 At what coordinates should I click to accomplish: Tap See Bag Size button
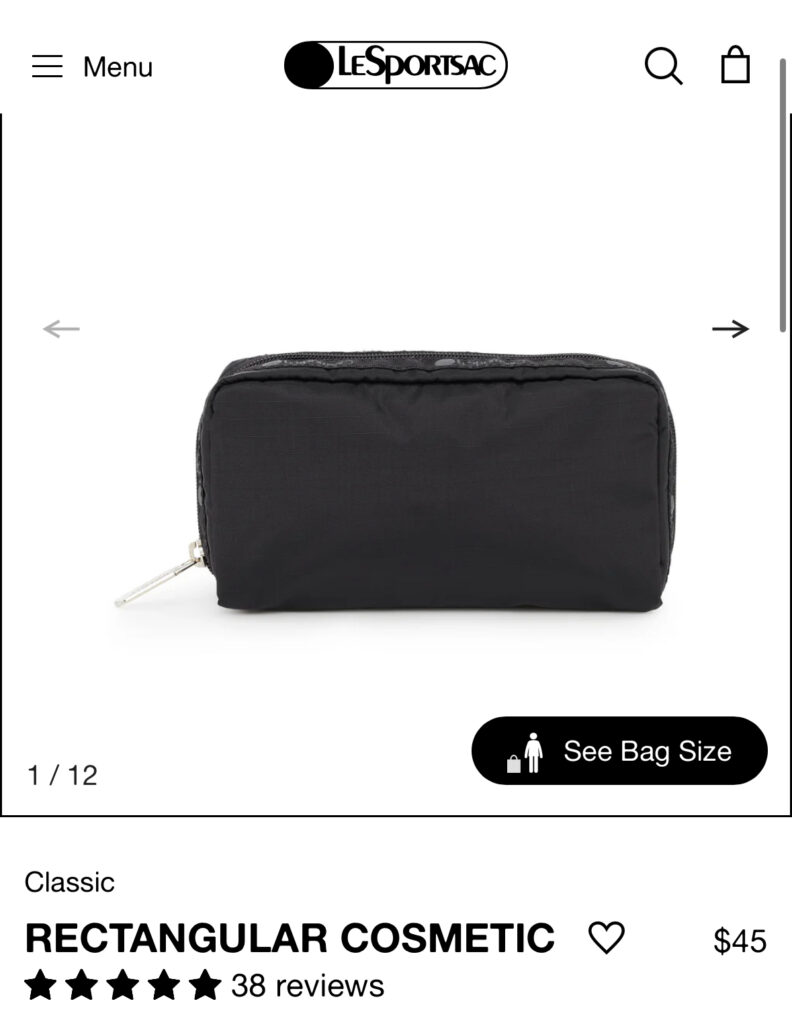[x=619, y=751]
